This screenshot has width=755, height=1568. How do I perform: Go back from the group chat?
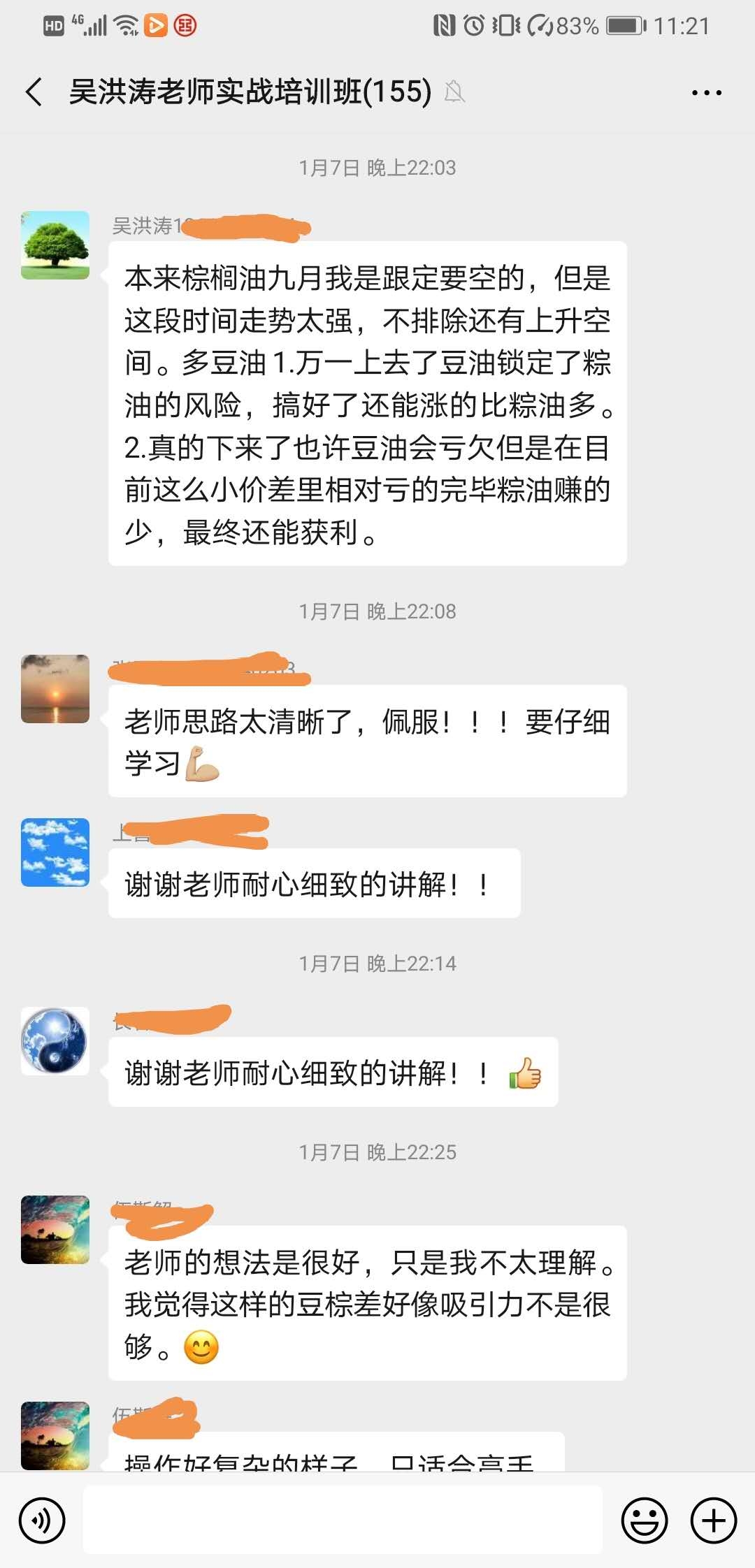pos(34,92)
